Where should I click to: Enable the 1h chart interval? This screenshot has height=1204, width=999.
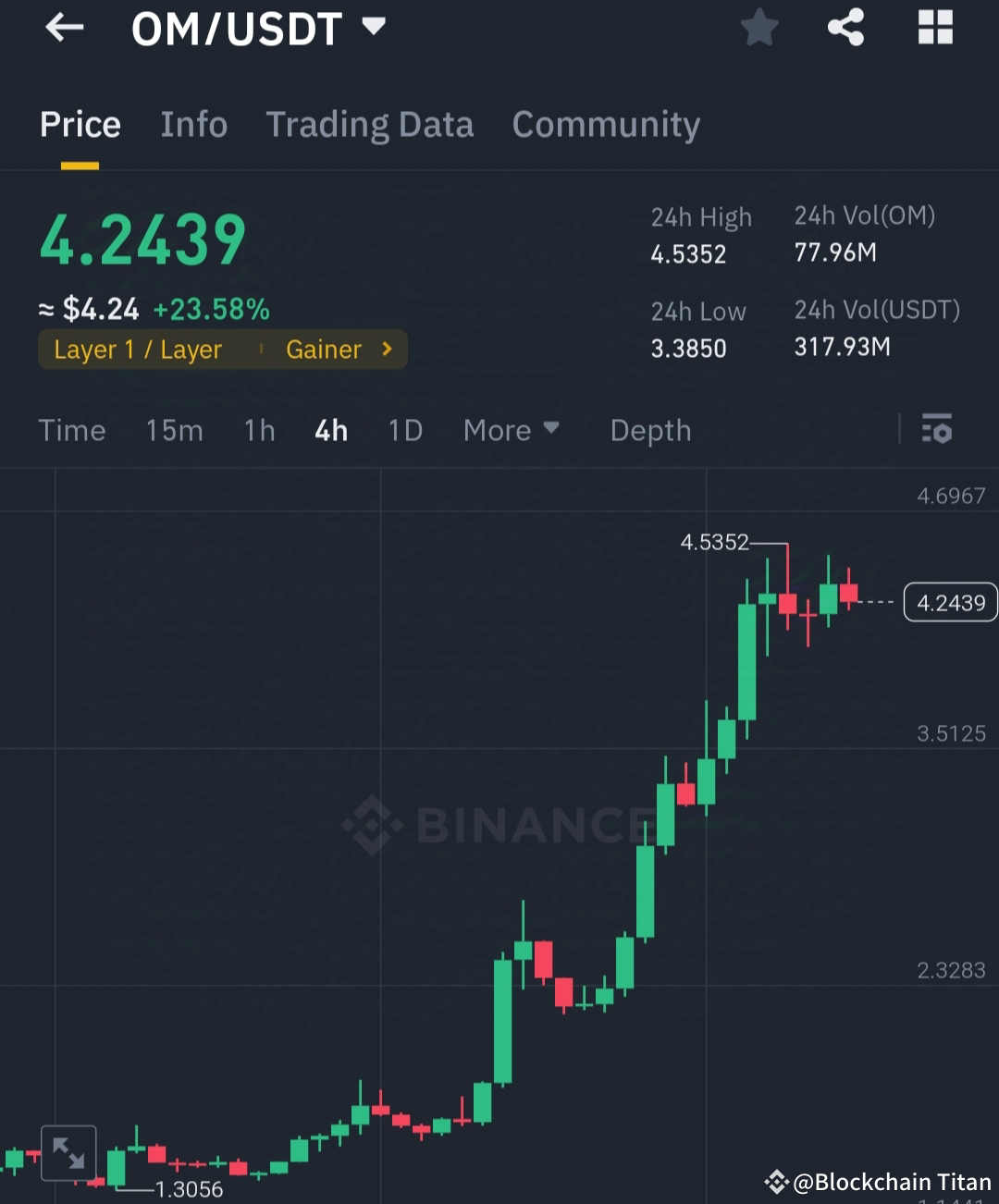point(258,430)
